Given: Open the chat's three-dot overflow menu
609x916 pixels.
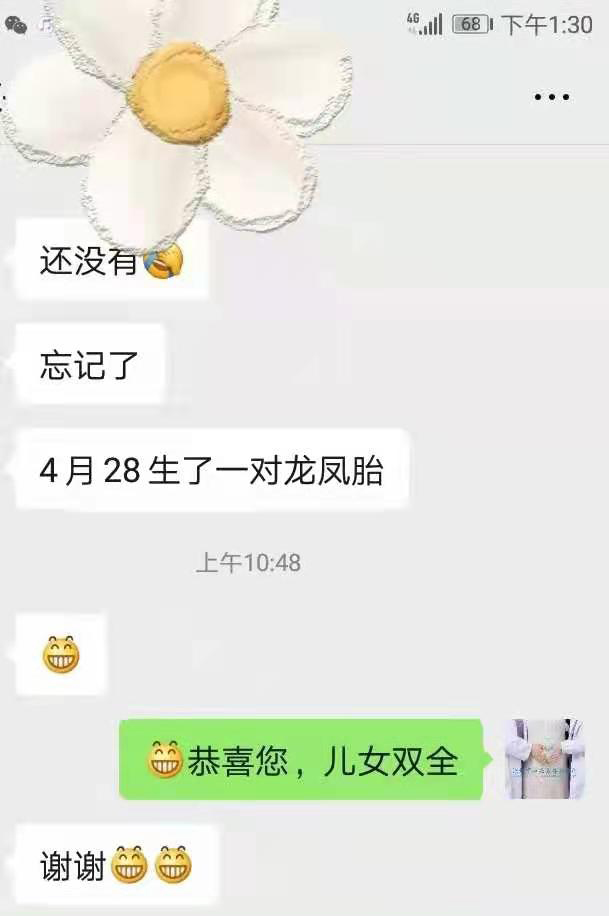Looking at the screenshot, I should (x=552, y=97).
